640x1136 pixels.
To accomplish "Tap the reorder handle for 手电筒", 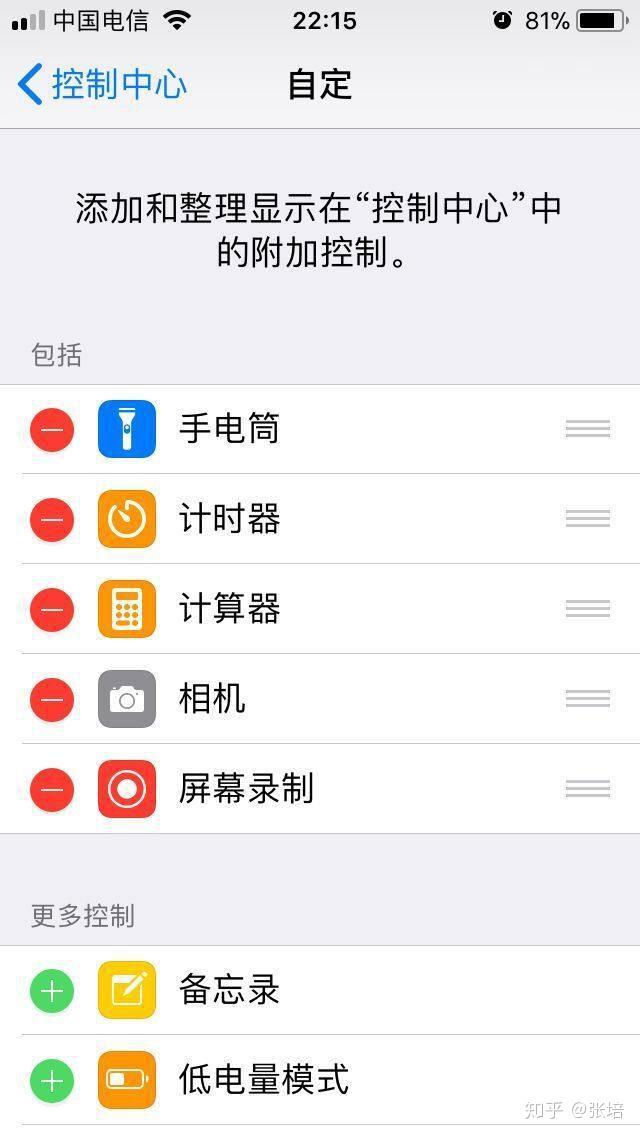I will [588, 430].
